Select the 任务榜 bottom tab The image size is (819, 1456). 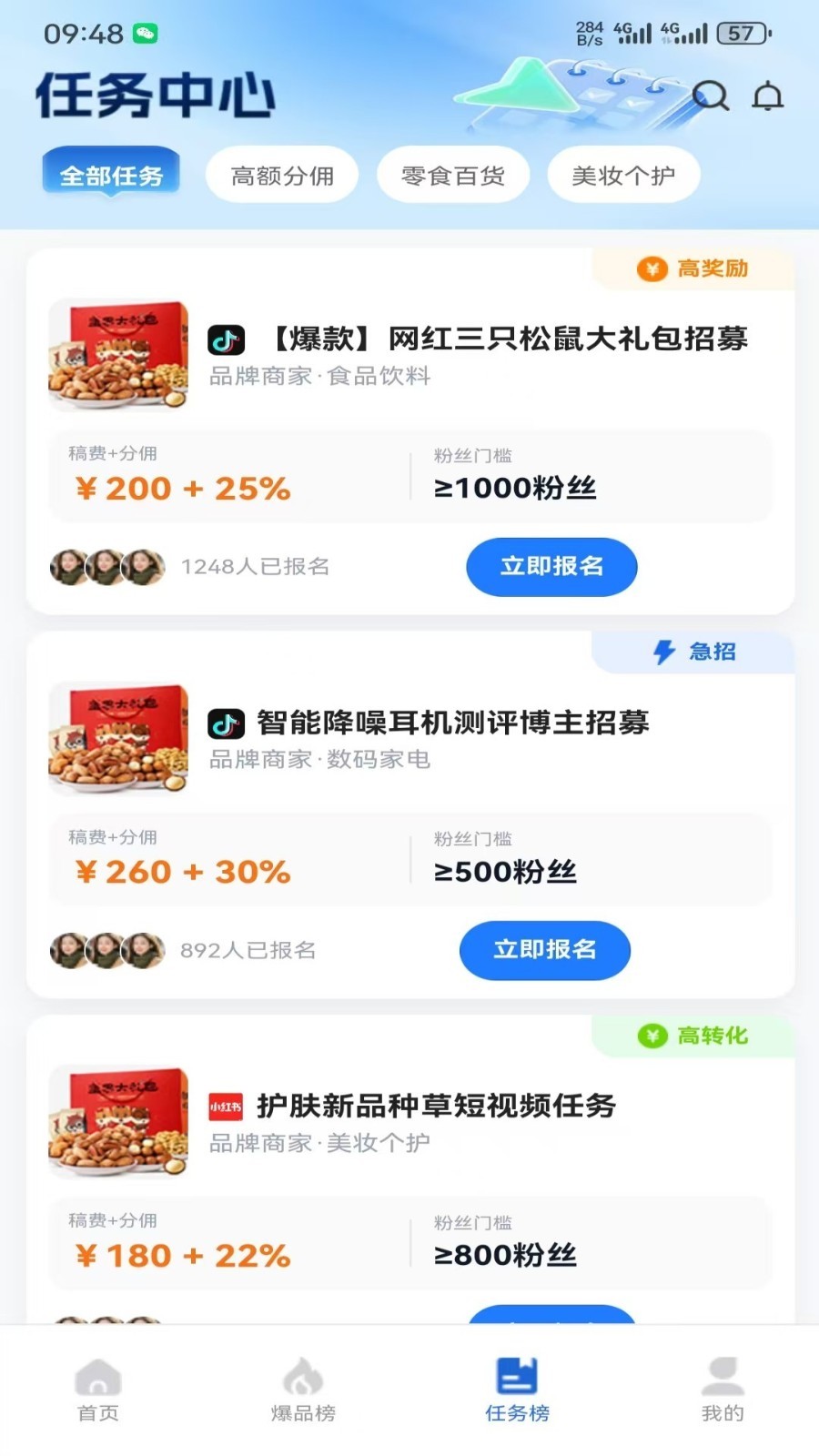(x=517, y=1390)
